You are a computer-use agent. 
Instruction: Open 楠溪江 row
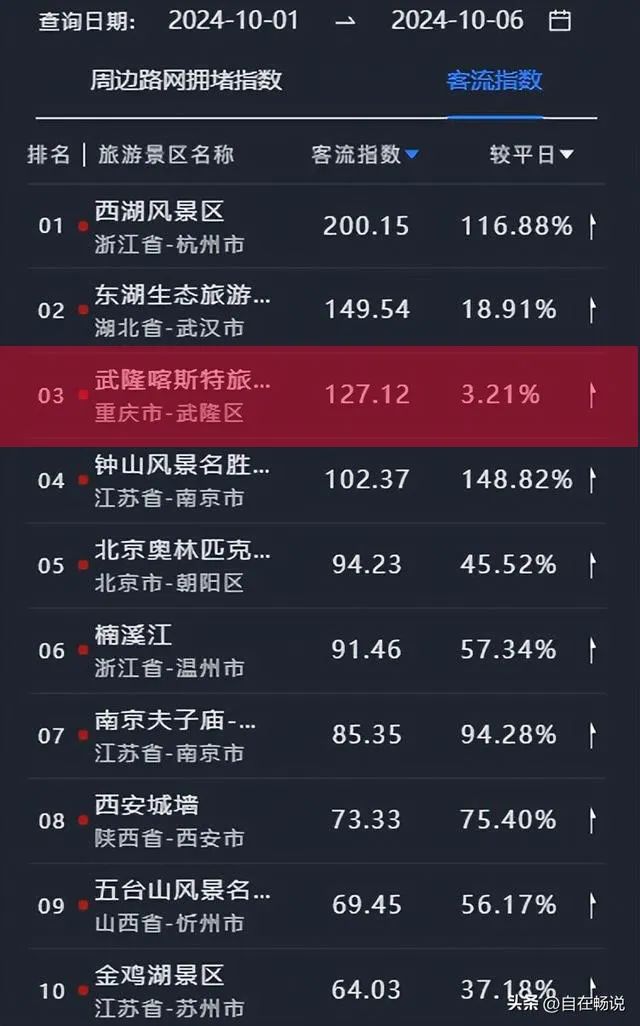317,650
